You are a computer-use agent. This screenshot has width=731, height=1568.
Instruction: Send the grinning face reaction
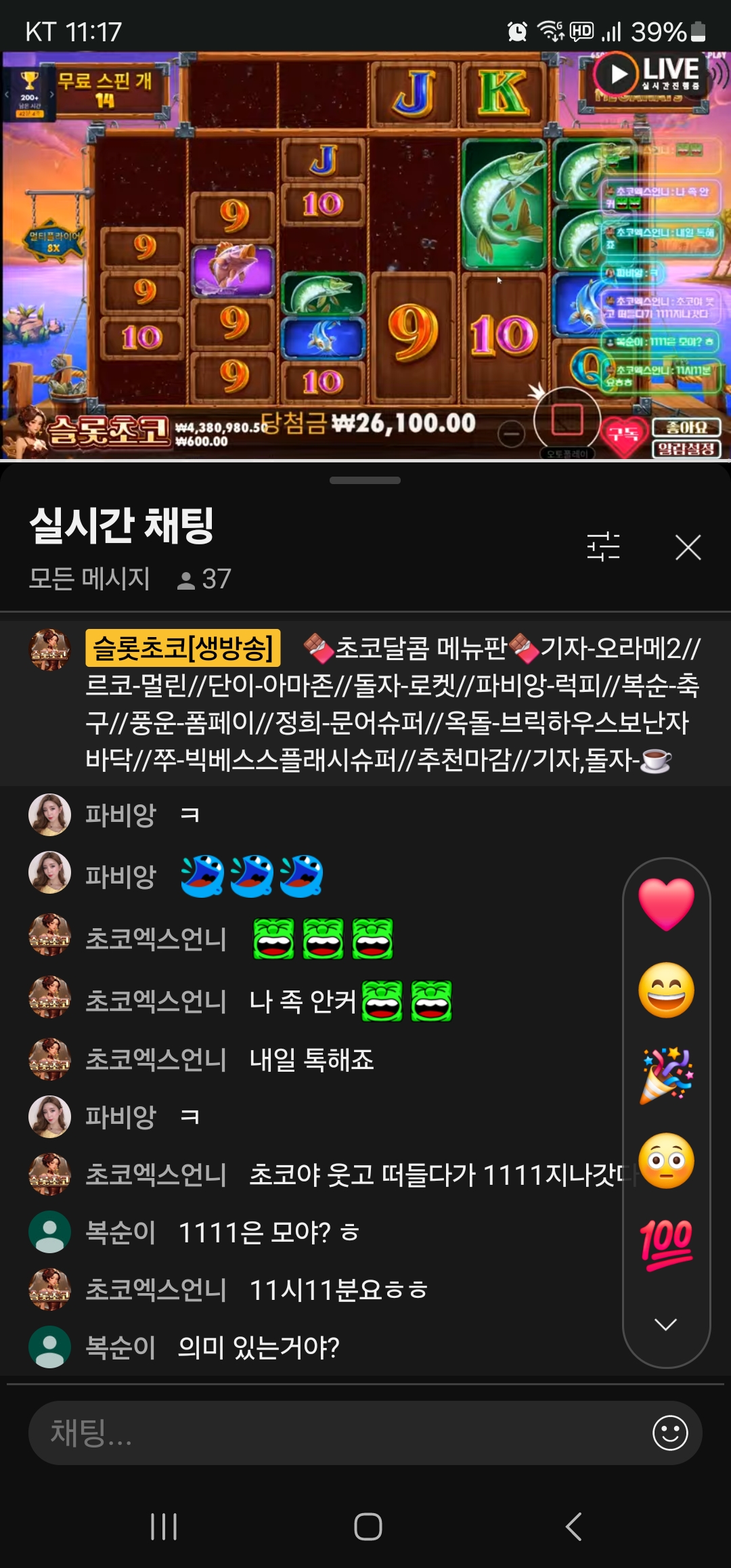click(666, 990)
